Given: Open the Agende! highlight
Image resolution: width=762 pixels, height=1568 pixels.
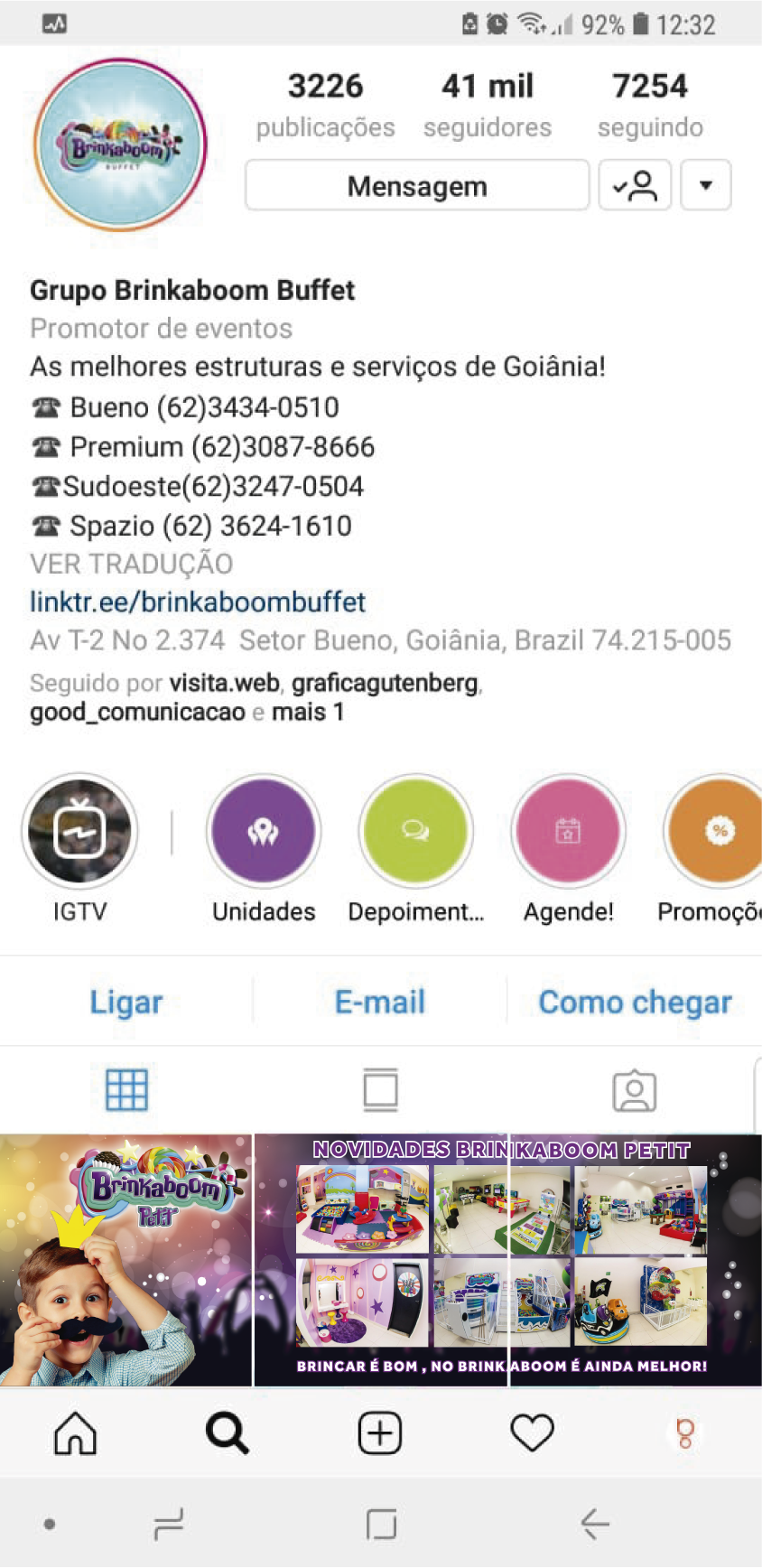Looking at the screenshot, I should pyautogui.click(x=568, y=831).
